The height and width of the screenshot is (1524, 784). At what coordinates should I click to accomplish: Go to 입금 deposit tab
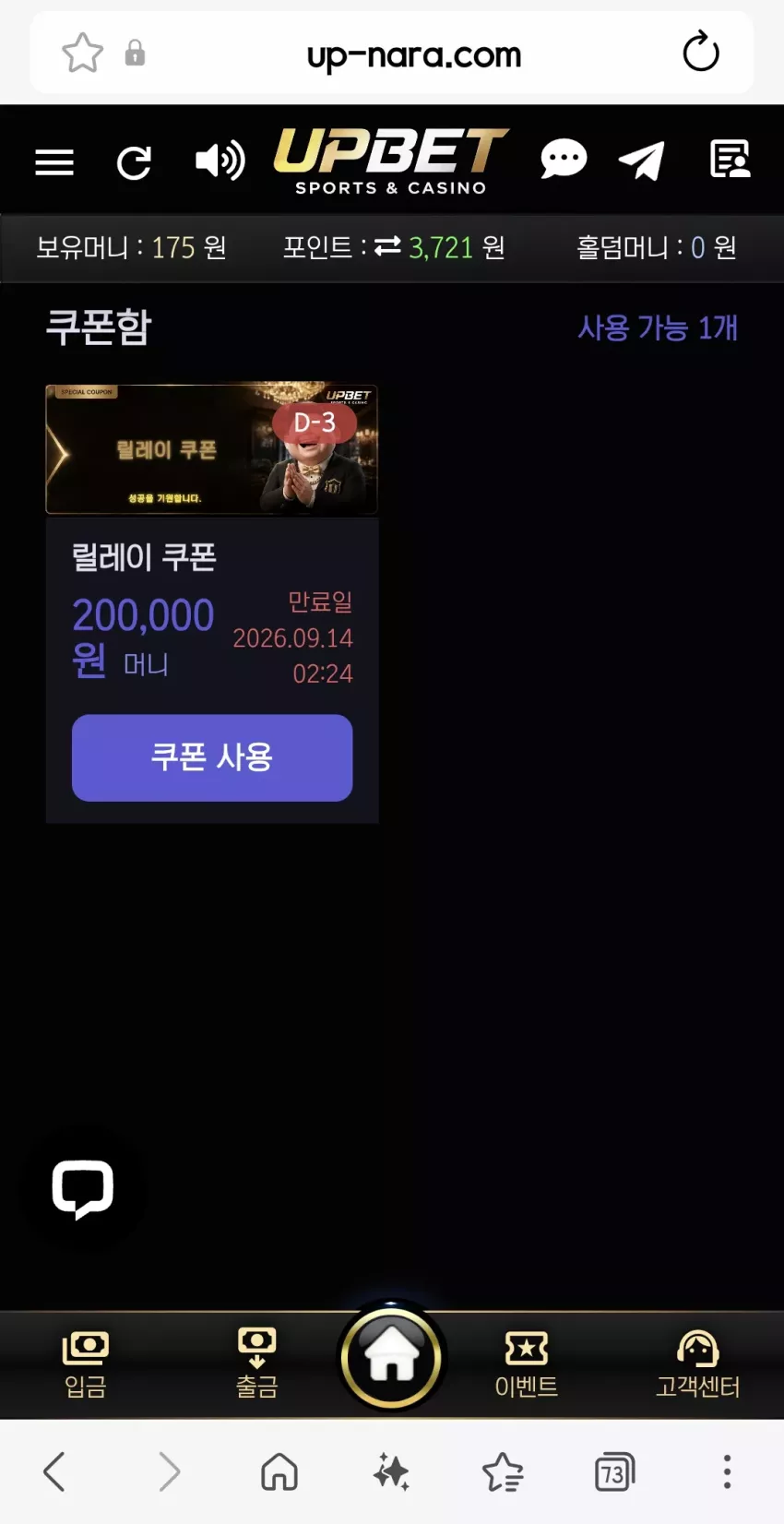pos(86,1364)
